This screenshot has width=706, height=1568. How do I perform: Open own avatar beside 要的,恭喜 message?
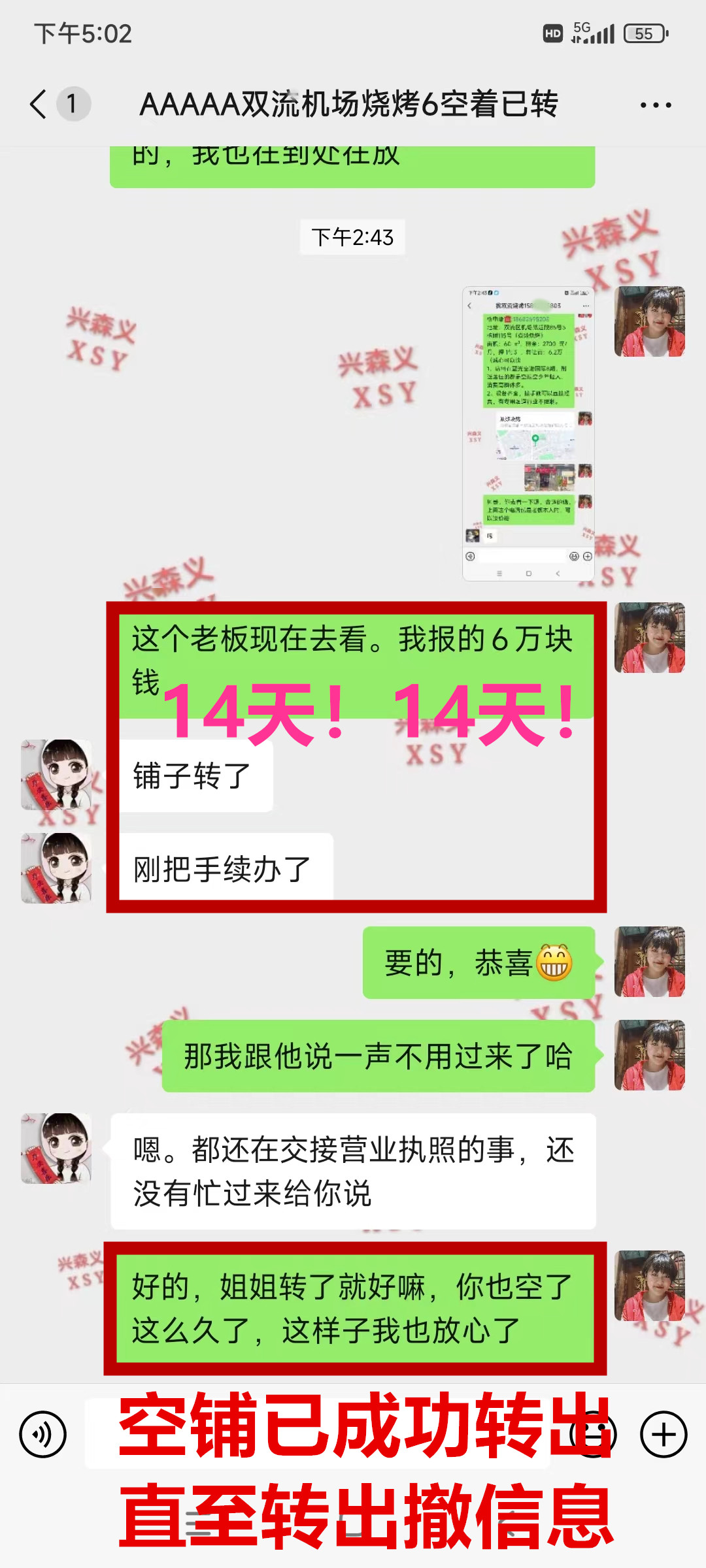click(649, 962)
